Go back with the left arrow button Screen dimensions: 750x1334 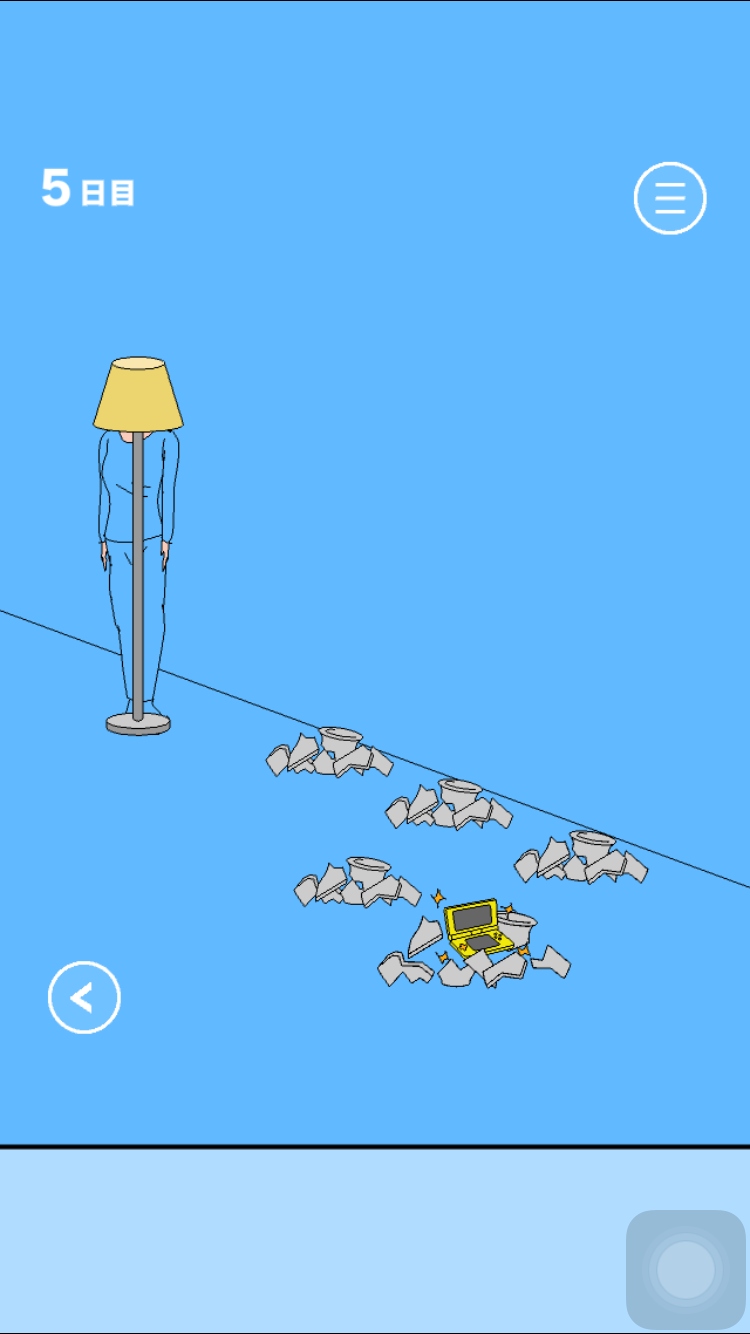84,997
